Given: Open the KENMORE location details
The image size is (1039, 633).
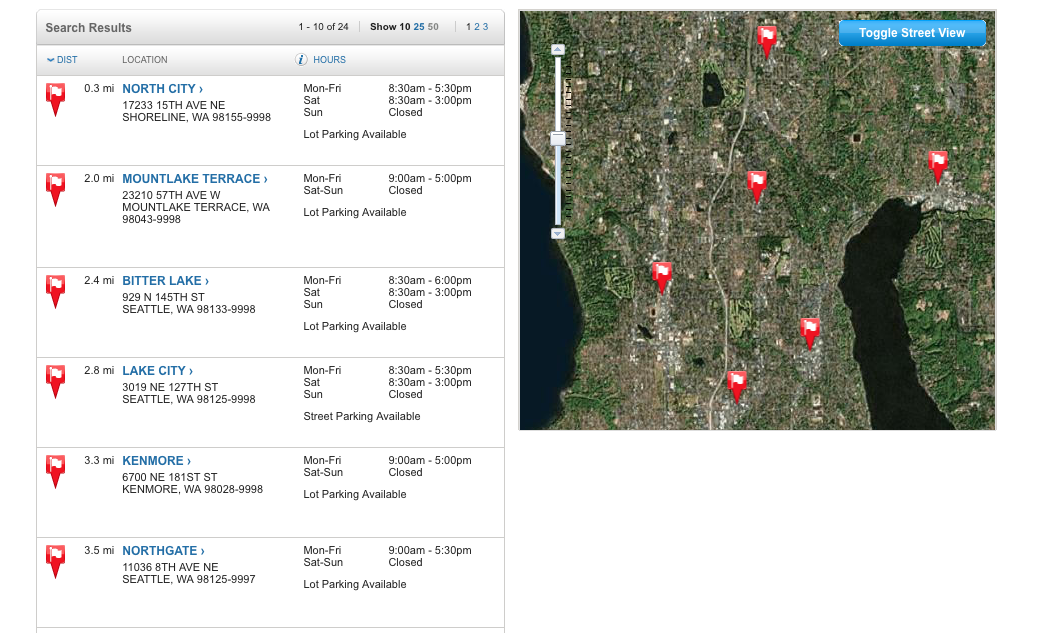Looking at the screenshot, I should (x=156, y=461).
